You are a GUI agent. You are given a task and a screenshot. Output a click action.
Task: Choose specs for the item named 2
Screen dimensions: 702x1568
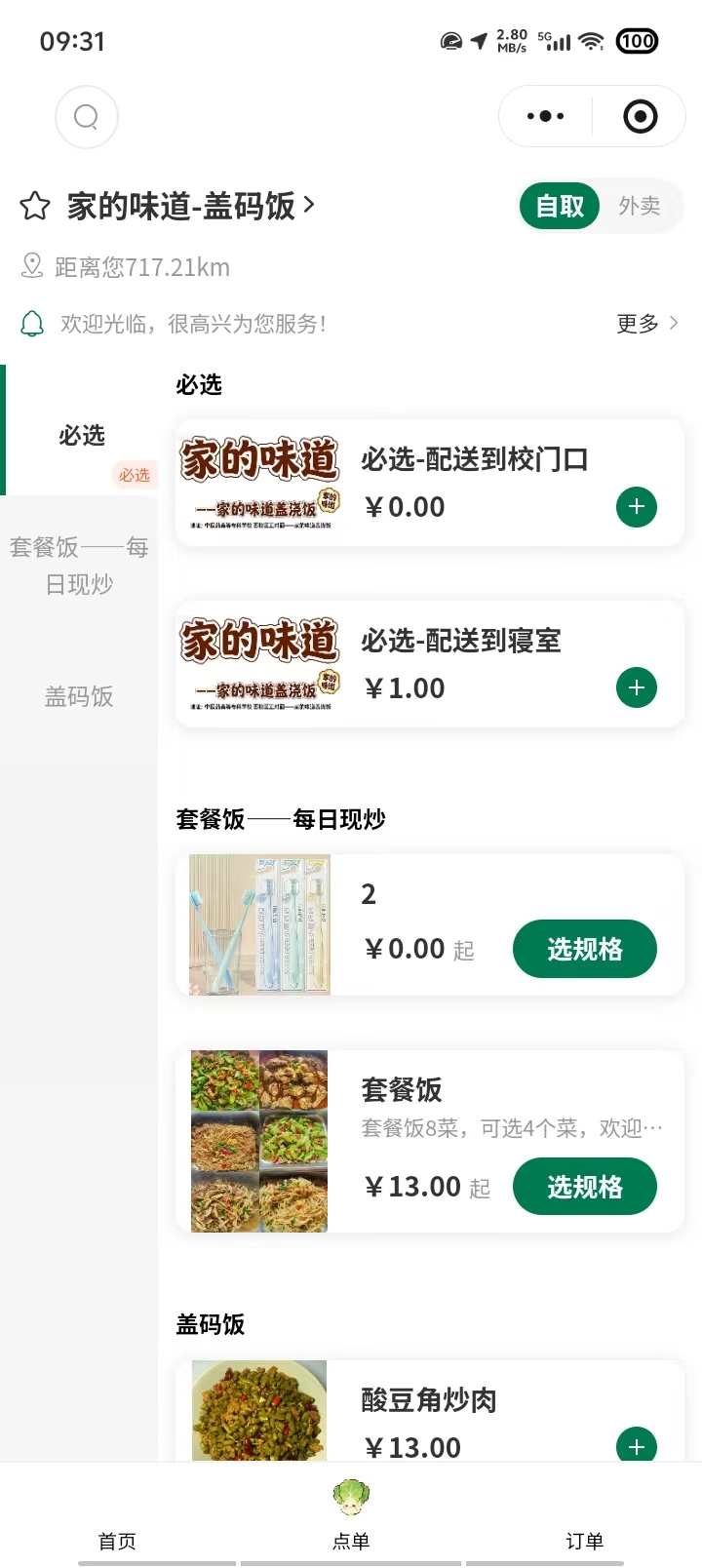pyautogui.click(x=584, y=949)
